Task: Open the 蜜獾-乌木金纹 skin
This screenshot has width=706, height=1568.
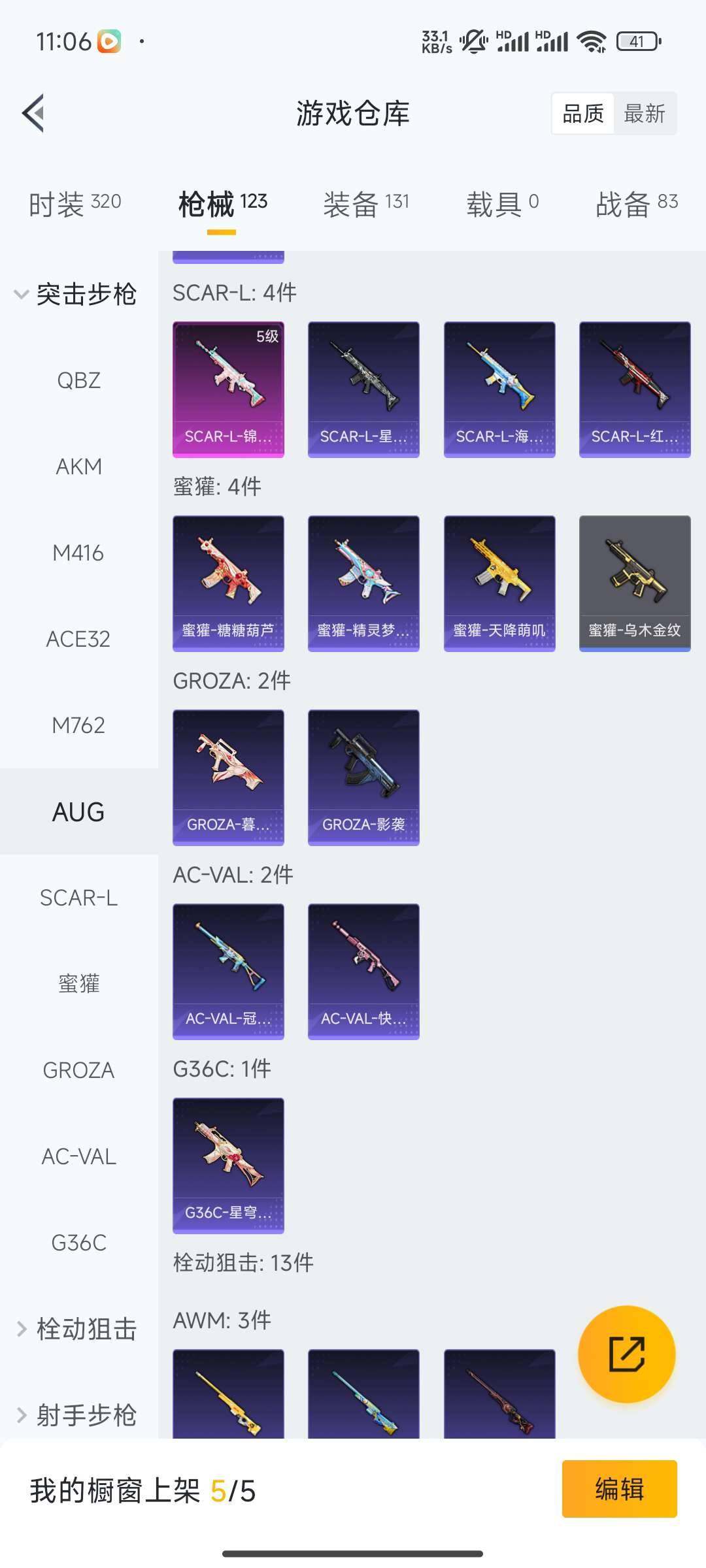Action: coord(635,583)
